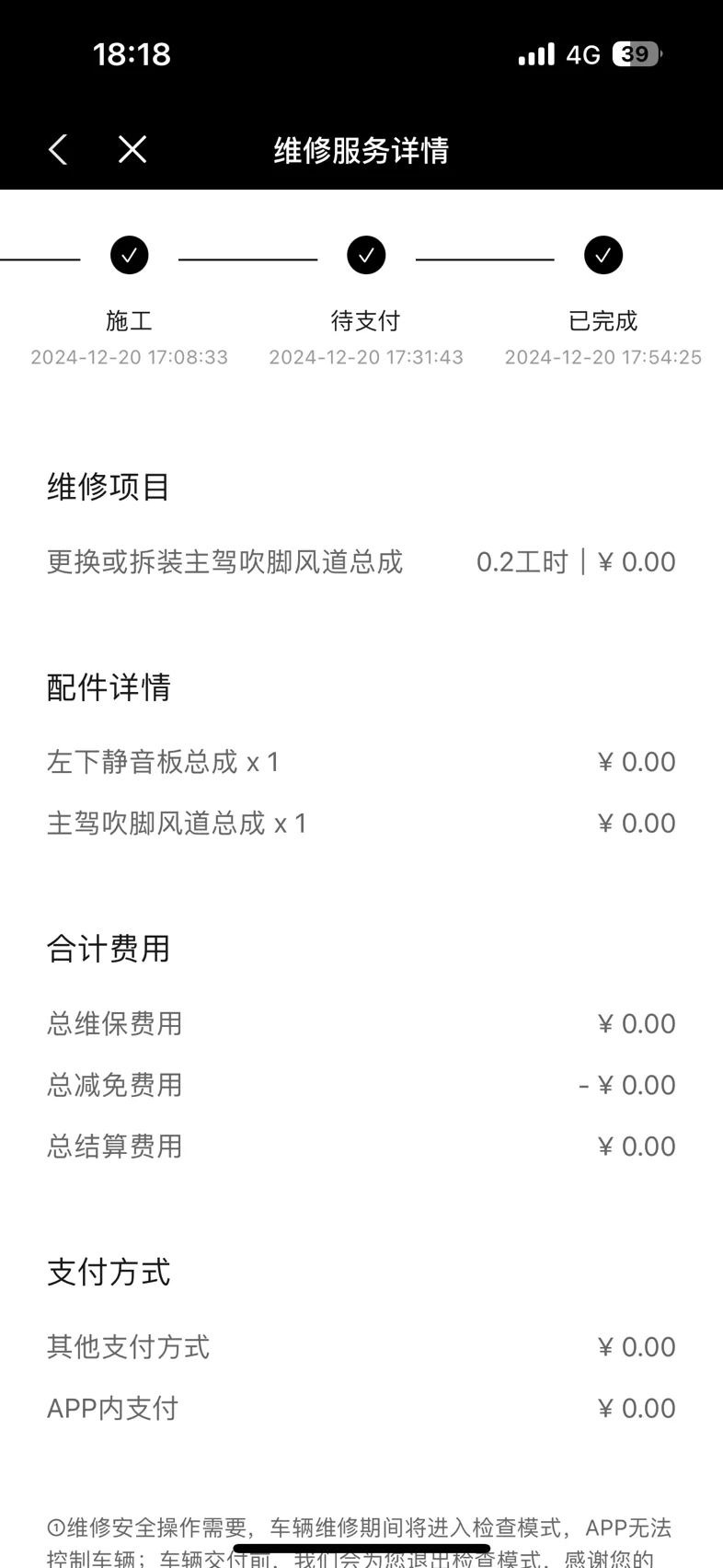Go back using the header arrow
Viewport: 723px width, 1568px height.
click(x=58, y=149)
